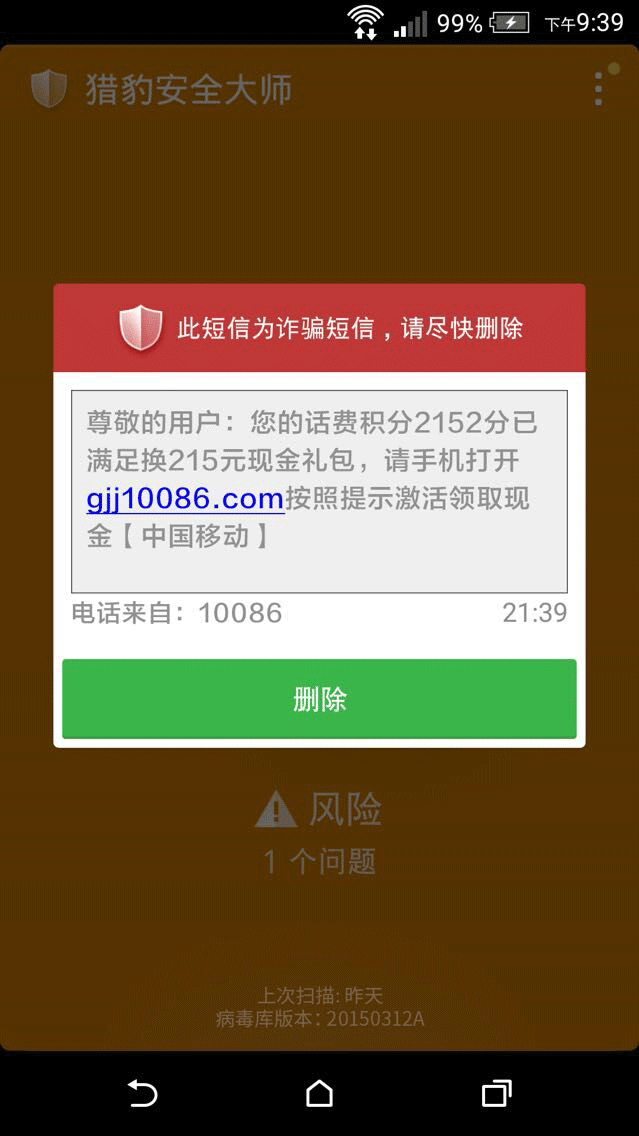Open the recent apps view
Screen dimensions: 639x1136
click(x=496, y=1093)
